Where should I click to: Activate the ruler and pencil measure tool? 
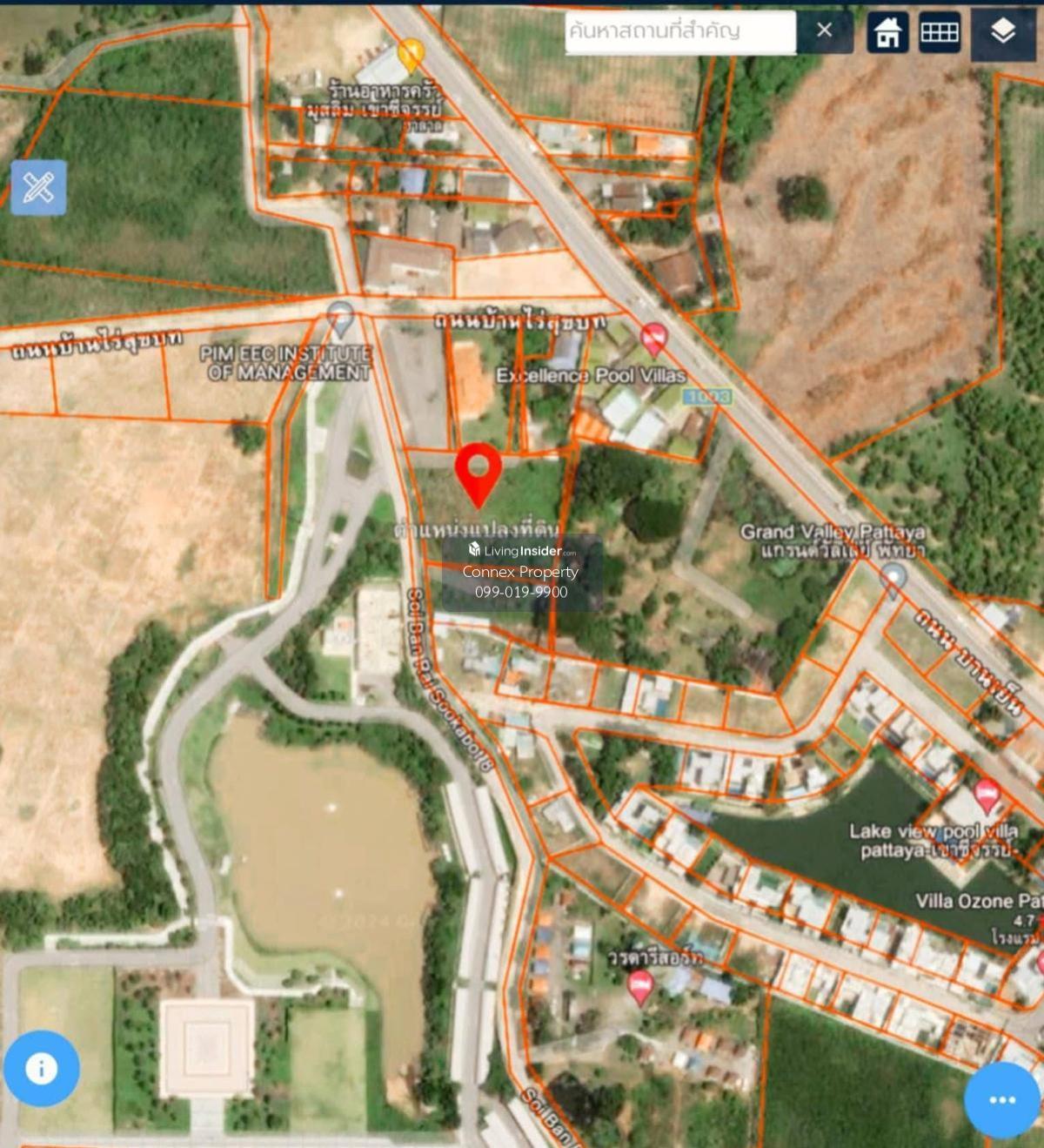point(39,187)
